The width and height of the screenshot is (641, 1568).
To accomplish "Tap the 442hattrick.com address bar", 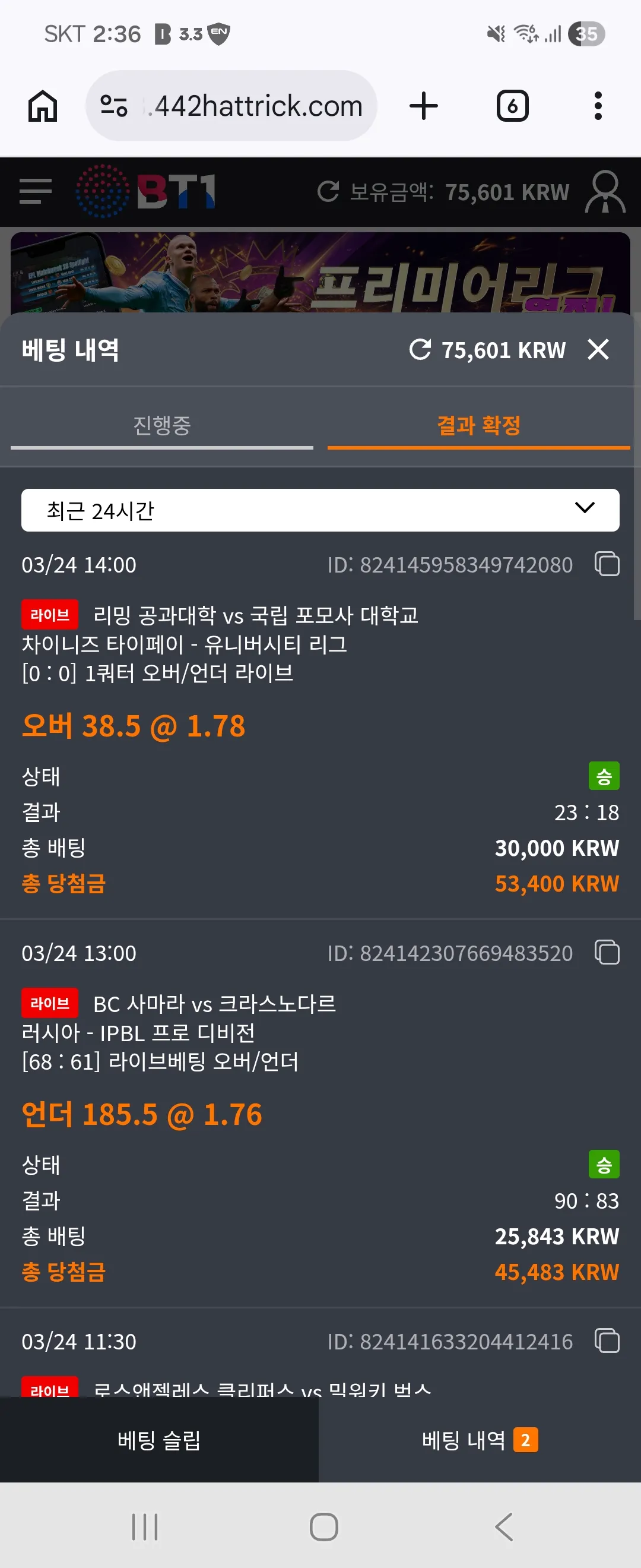I will [x=231, y=106].
